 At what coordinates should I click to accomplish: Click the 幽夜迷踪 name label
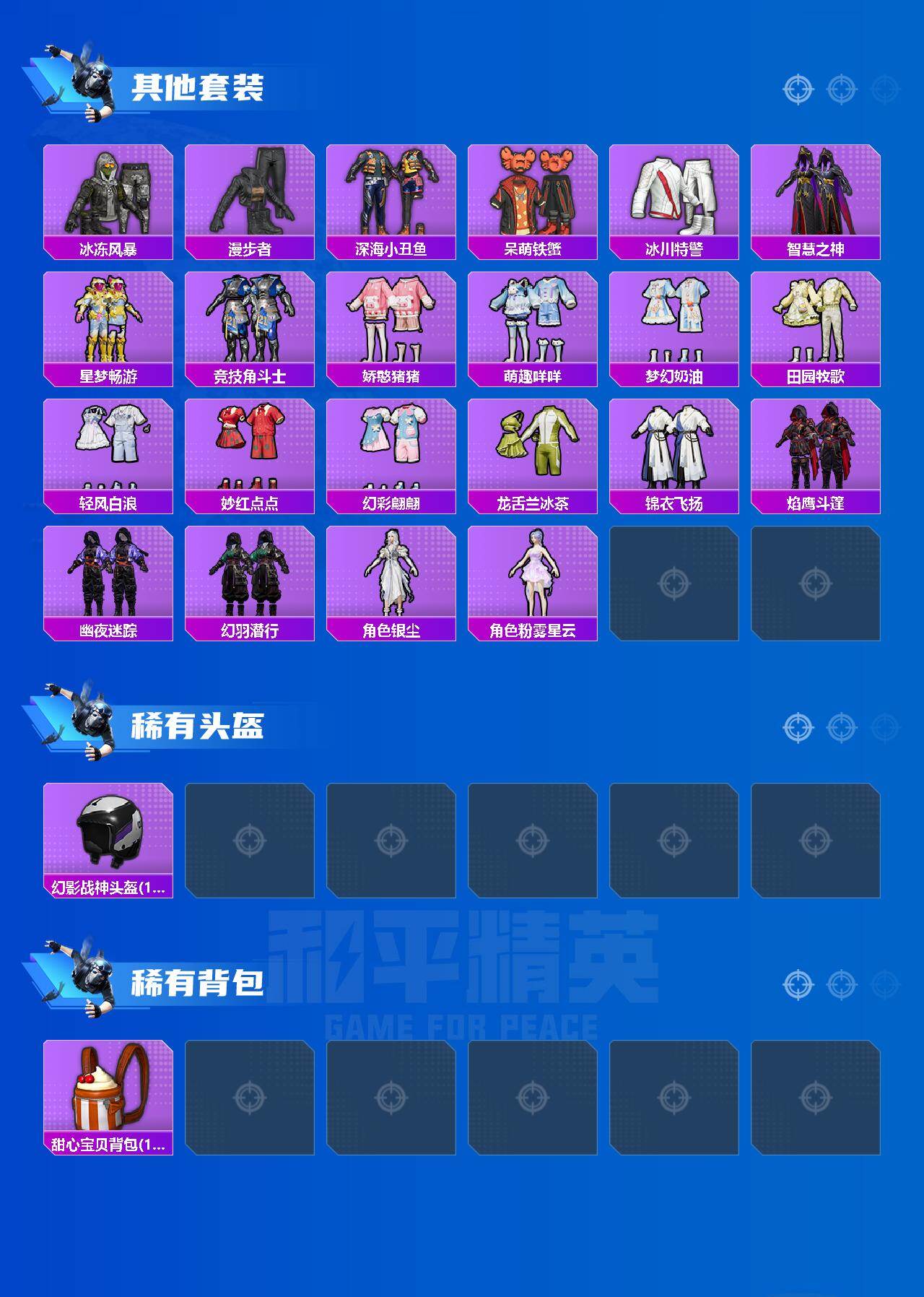110,628
